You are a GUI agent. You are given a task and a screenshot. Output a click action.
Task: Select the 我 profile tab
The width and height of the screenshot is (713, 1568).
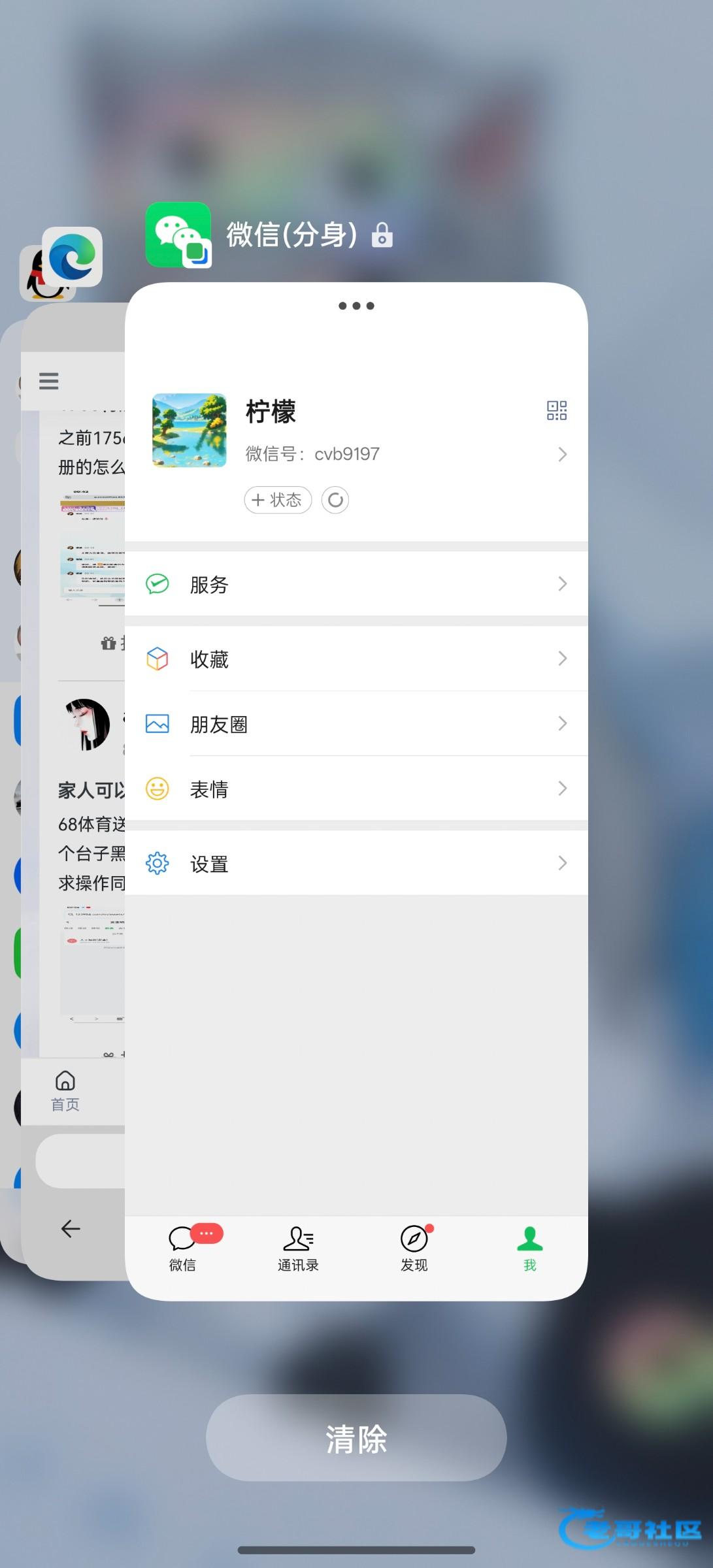(x=529, y=1249)
